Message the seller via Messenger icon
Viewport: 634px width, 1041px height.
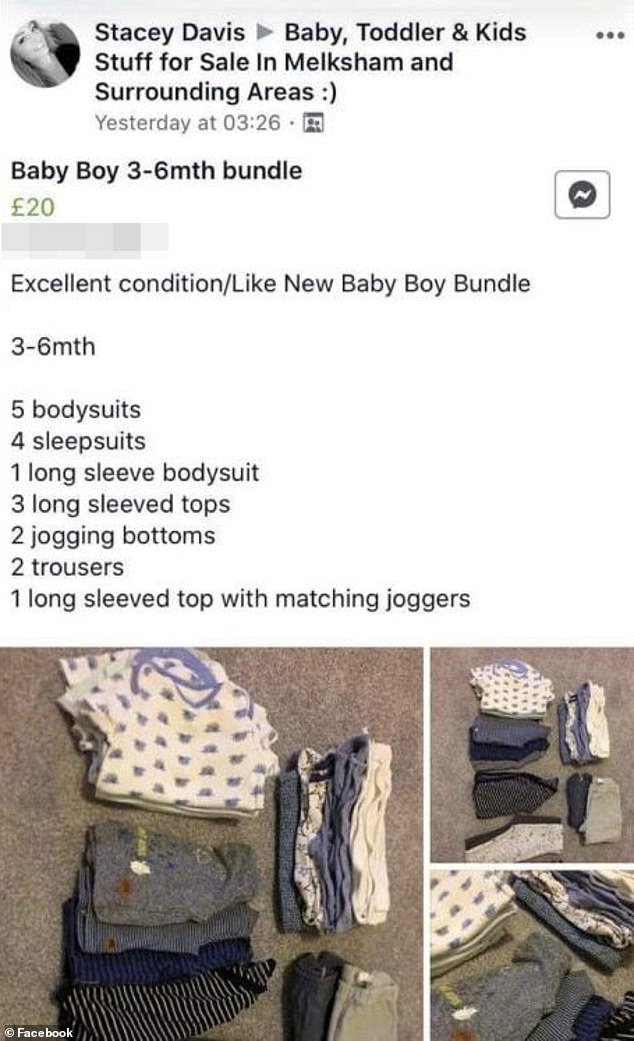582,197
